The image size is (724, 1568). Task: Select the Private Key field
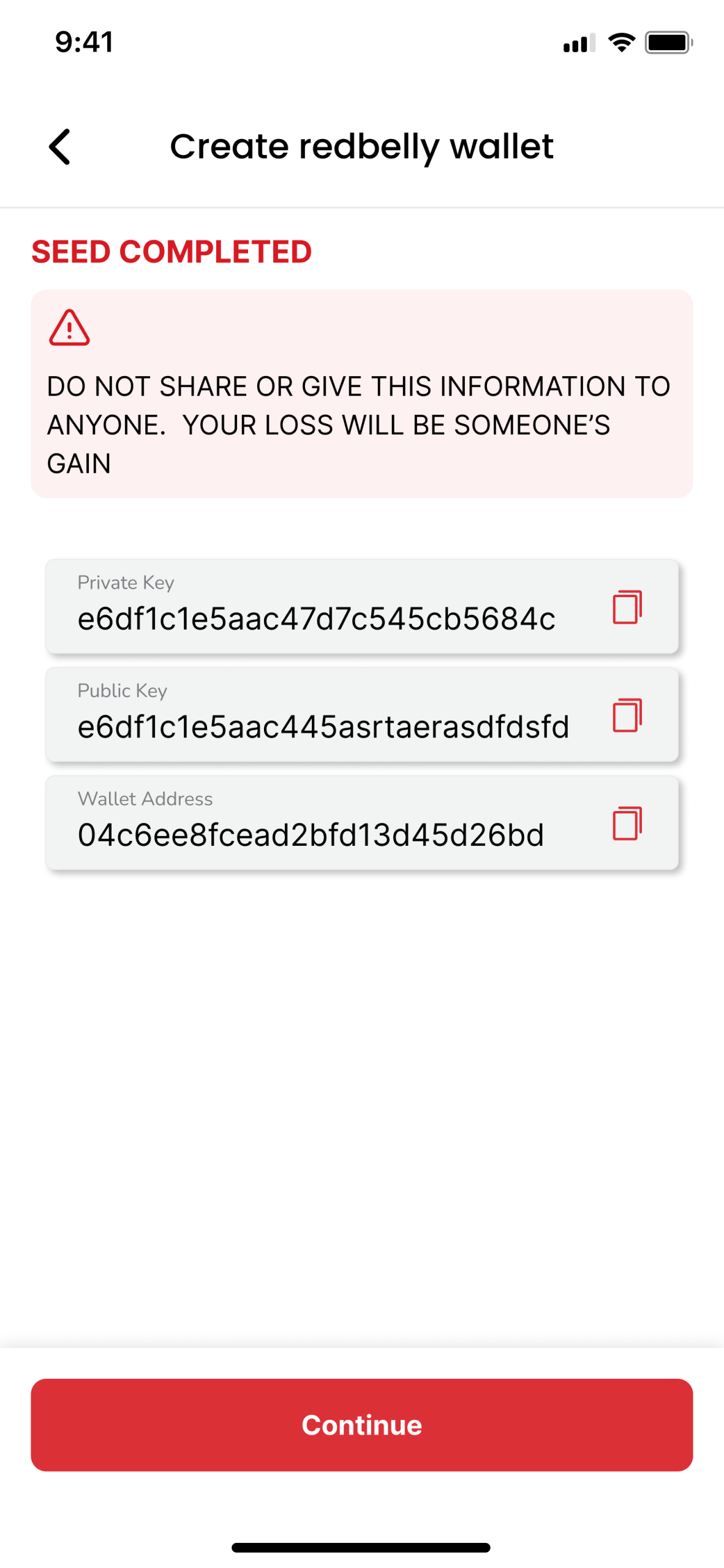tap(362, 606)
